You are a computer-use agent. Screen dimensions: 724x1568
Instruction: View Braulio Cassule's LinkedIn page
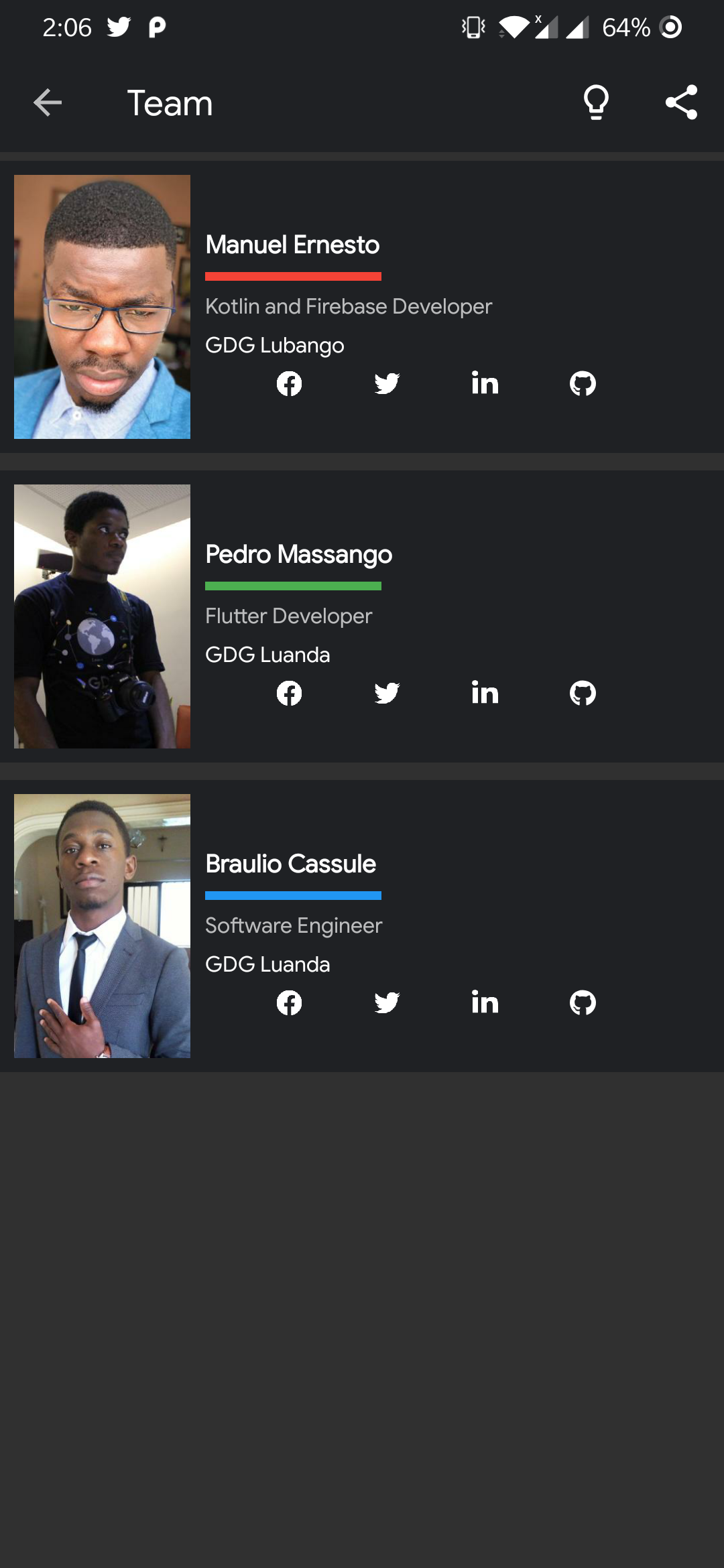click(x=485, y=1002)
